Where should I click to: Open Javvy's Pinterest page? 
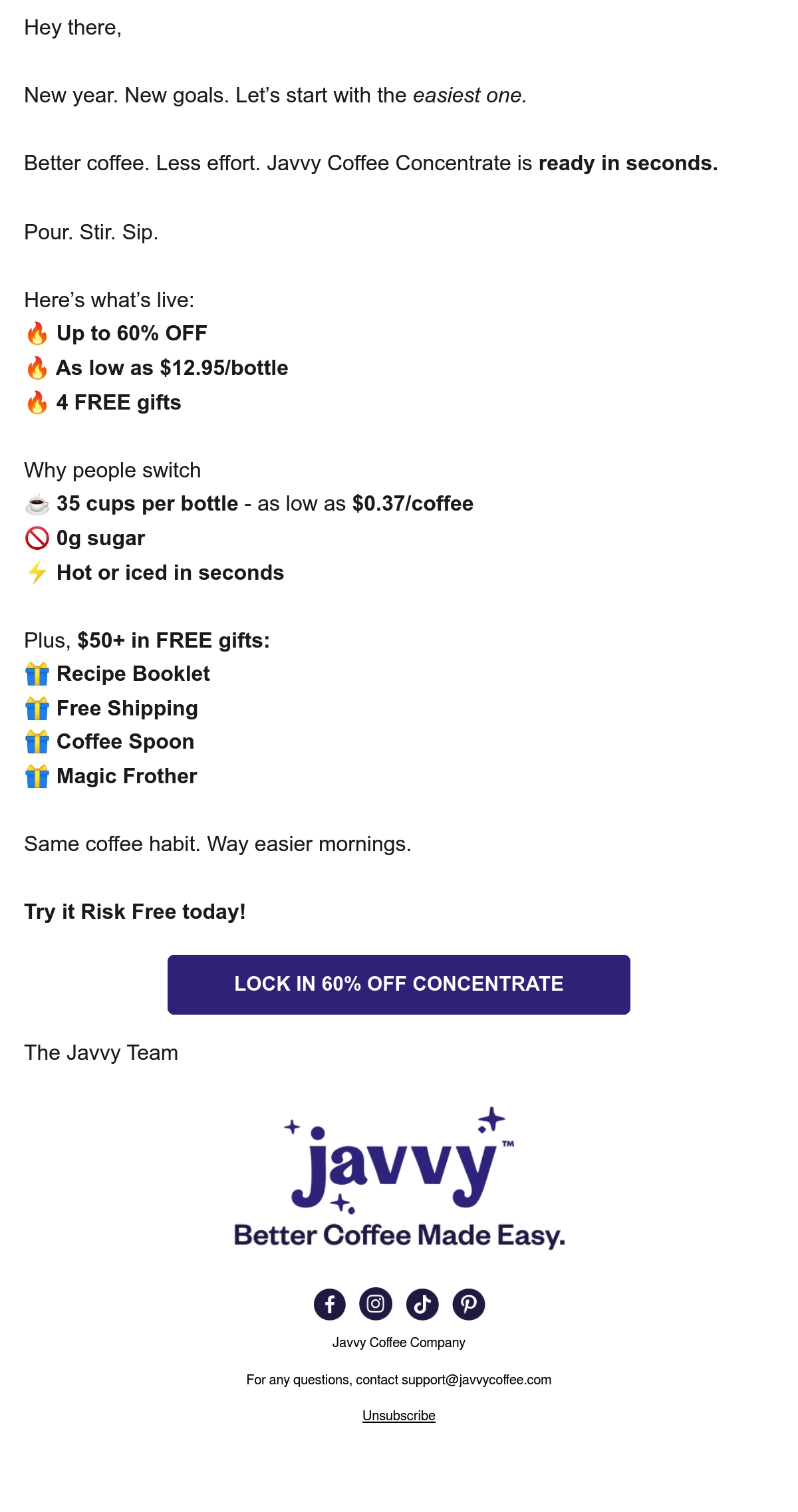(x=469, y=1304)
